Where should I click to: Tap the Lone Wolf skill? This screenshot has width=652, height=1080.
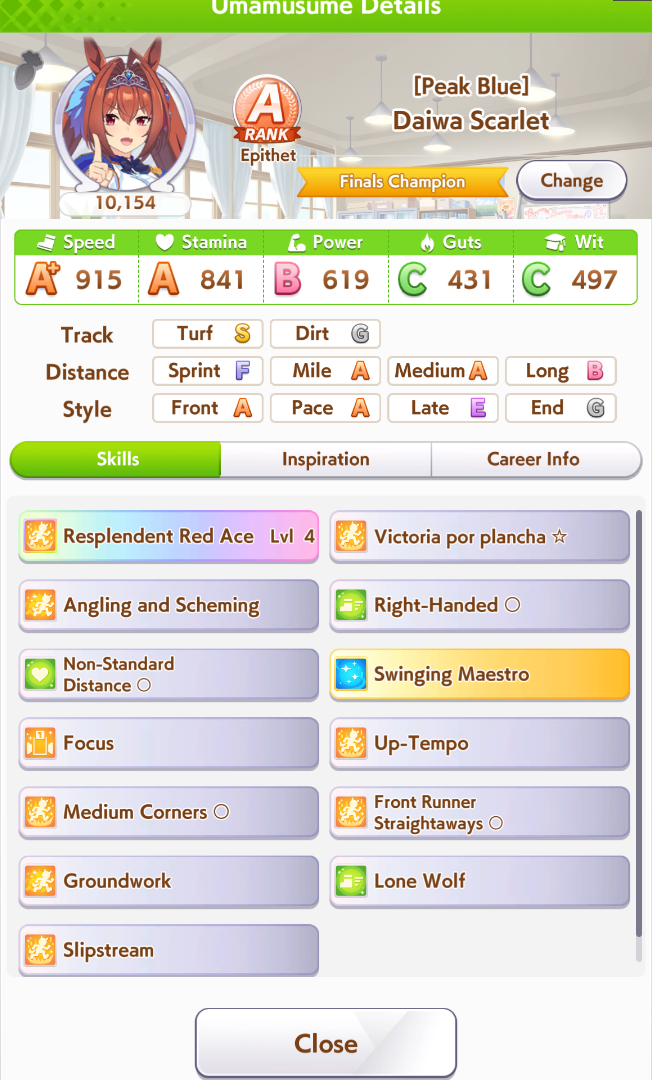click(x=479, y=882)
